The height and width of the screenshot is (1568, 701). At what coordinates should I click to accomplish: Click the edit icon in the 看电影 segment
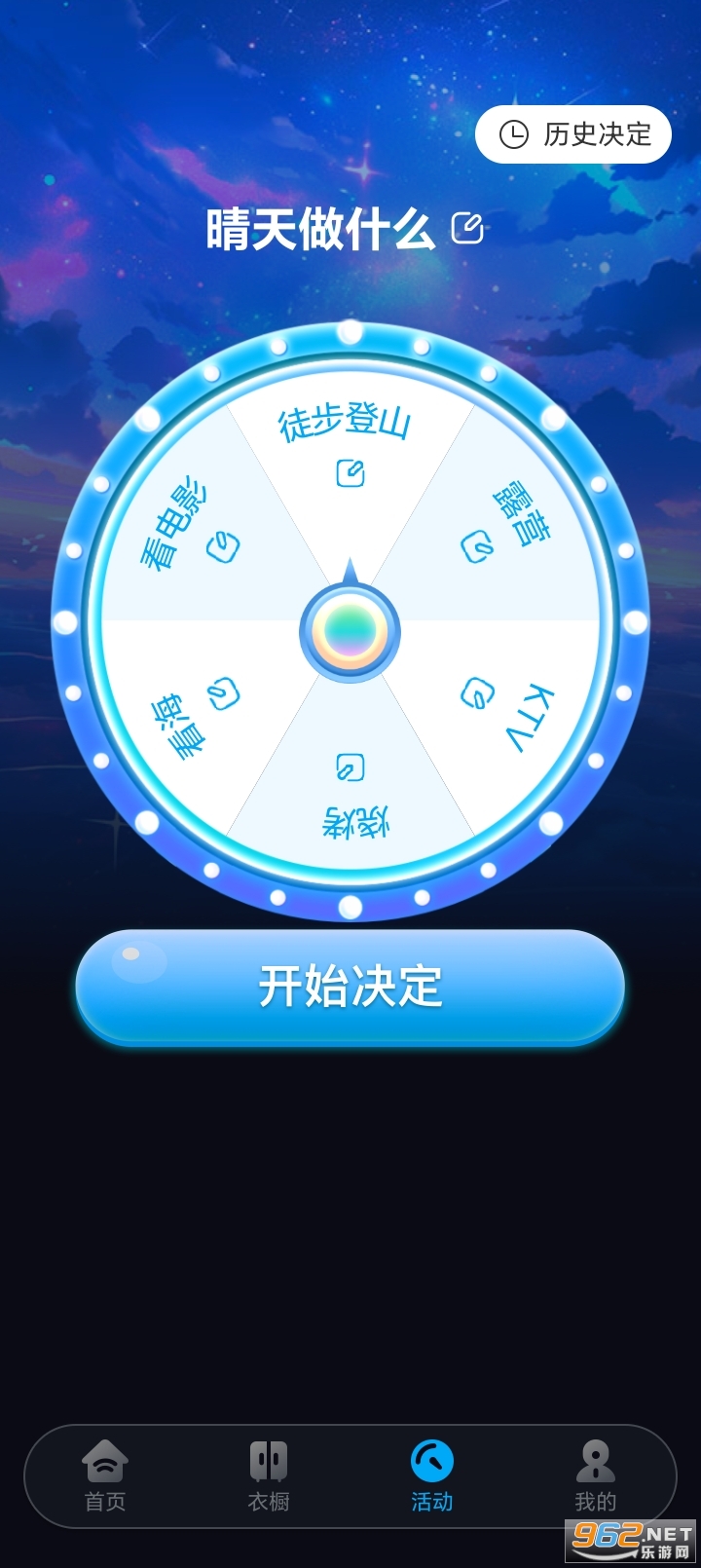(x=222, y=549)
